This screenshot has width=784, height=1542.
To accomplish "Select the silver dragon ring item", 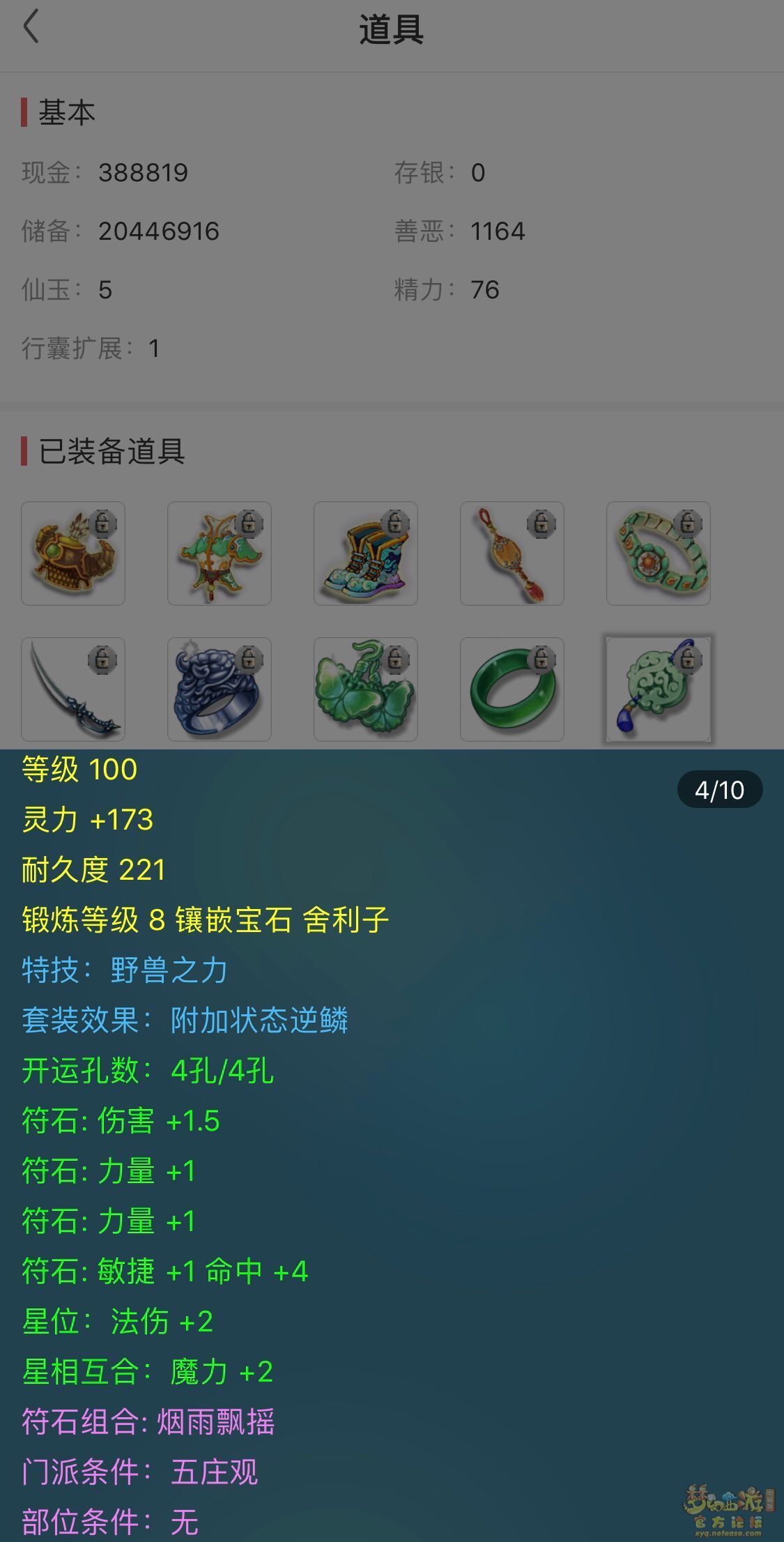I will coord(220,689).
